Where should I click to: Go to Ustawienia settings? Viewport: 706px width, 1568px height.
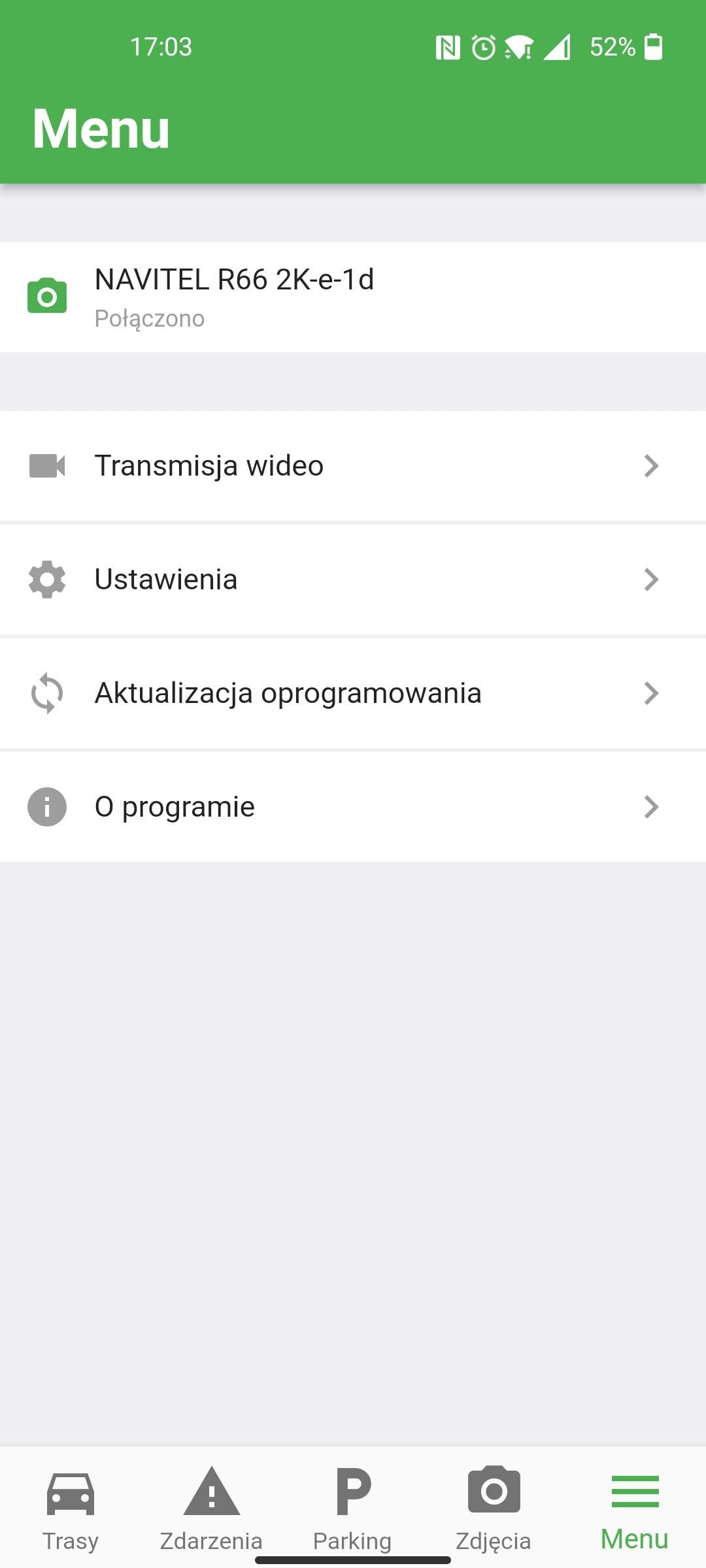point(353,580)
